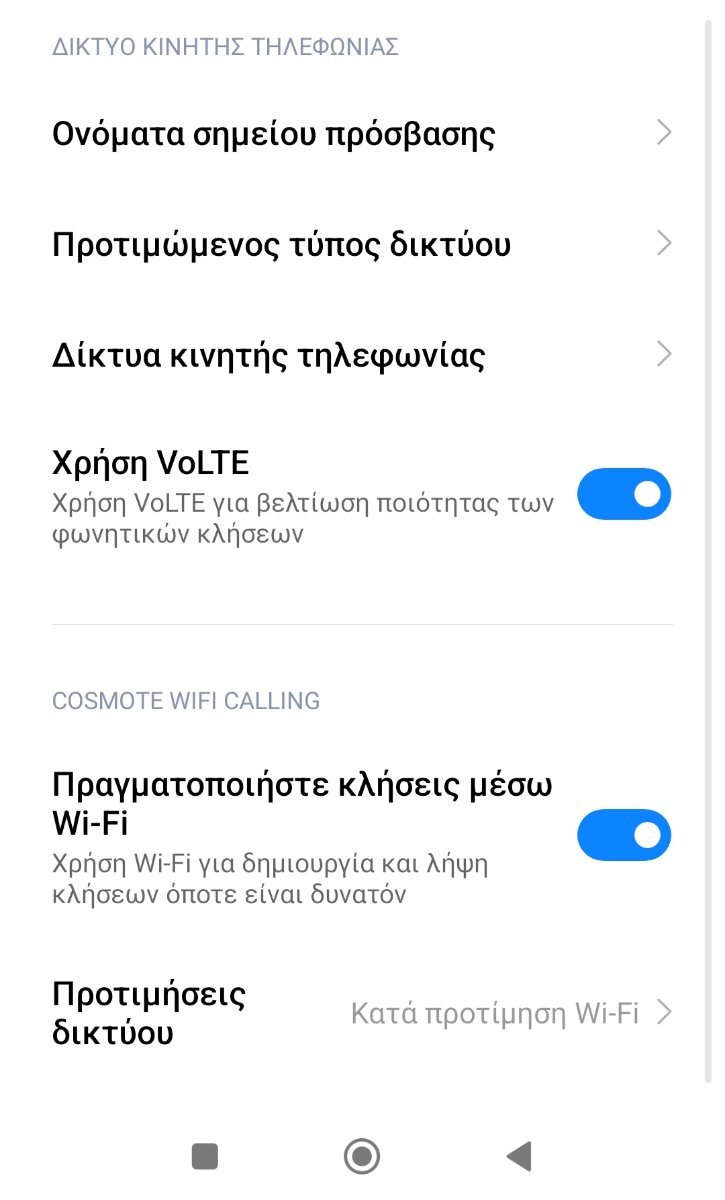Disable the Χρήση VoLTE switch
Image resolution: width=725 pixels, height=1200 pixels.
(624, 494)
